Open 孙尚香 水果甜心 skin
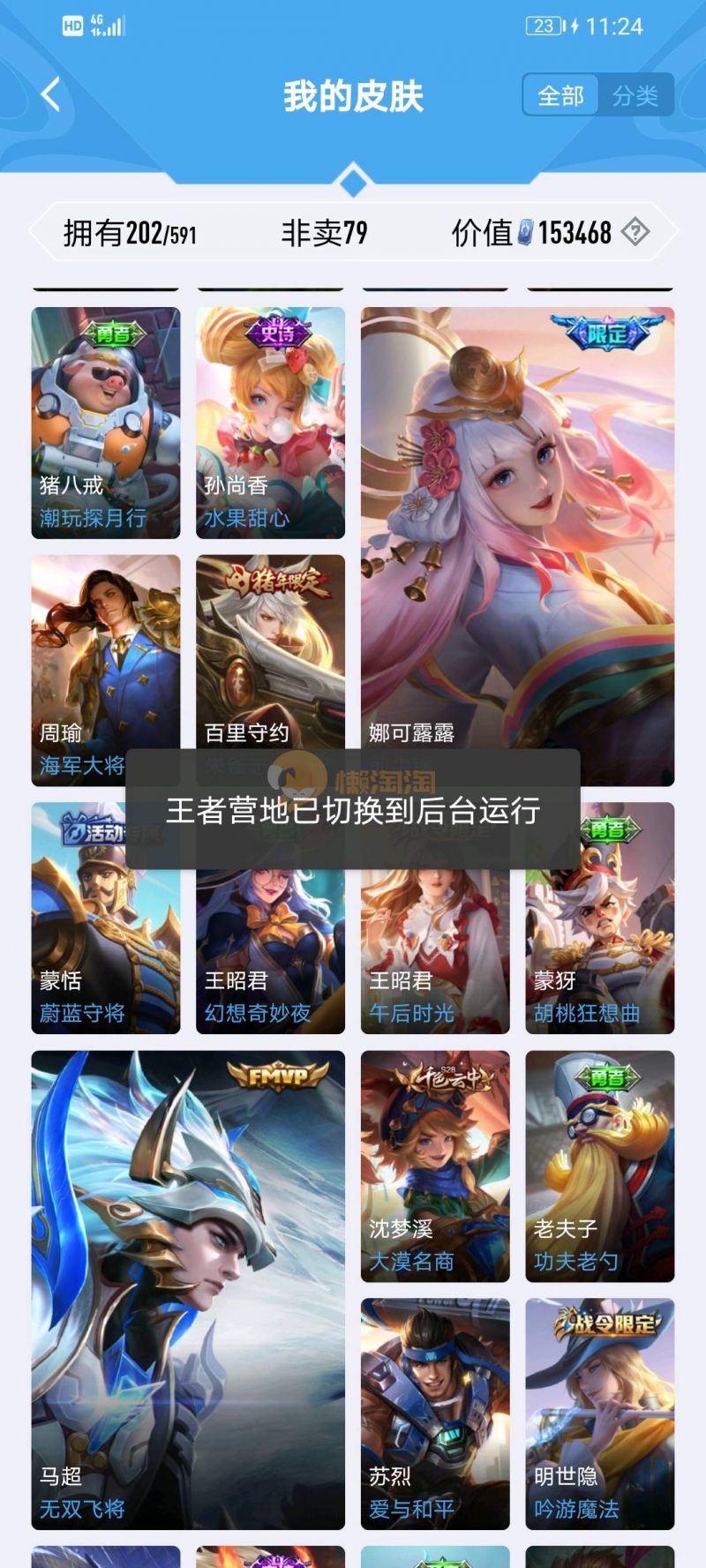This screenshot has width=706, height=1568. pos(270,422)
